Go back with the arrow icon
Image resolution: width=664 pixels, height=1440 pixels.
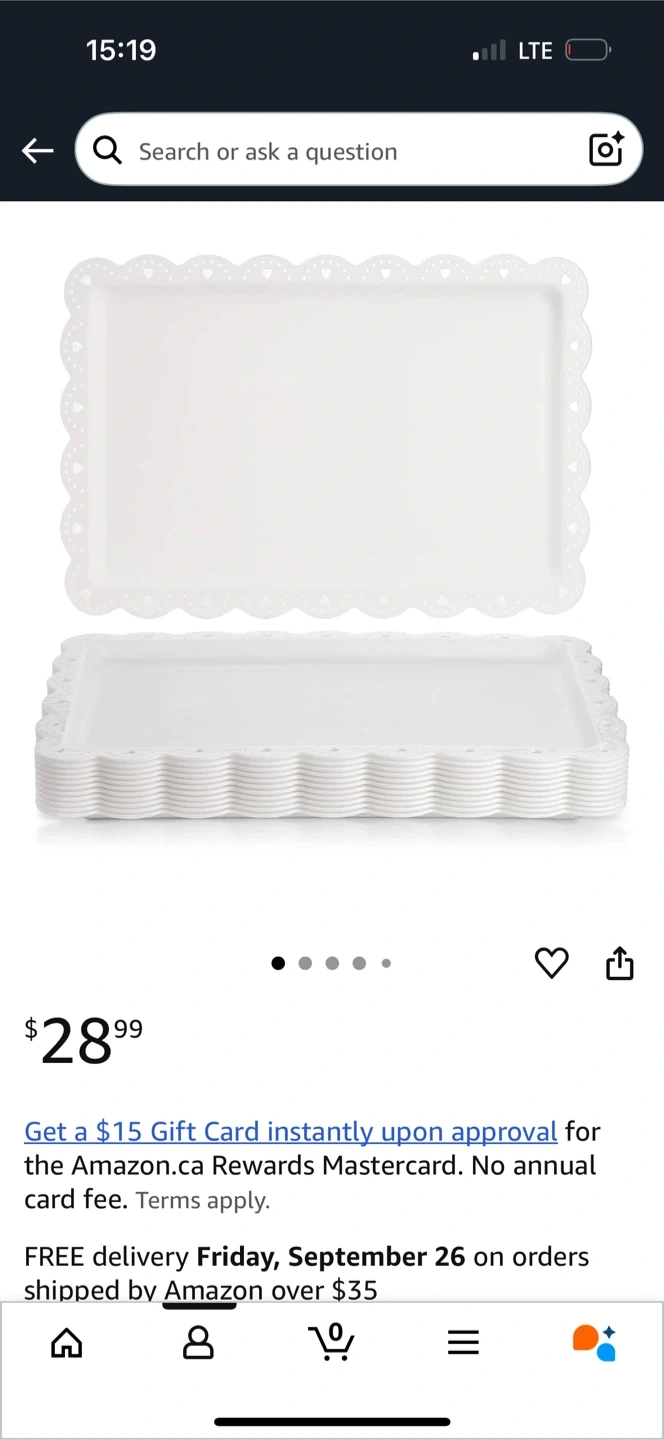(x=37, y=151)
